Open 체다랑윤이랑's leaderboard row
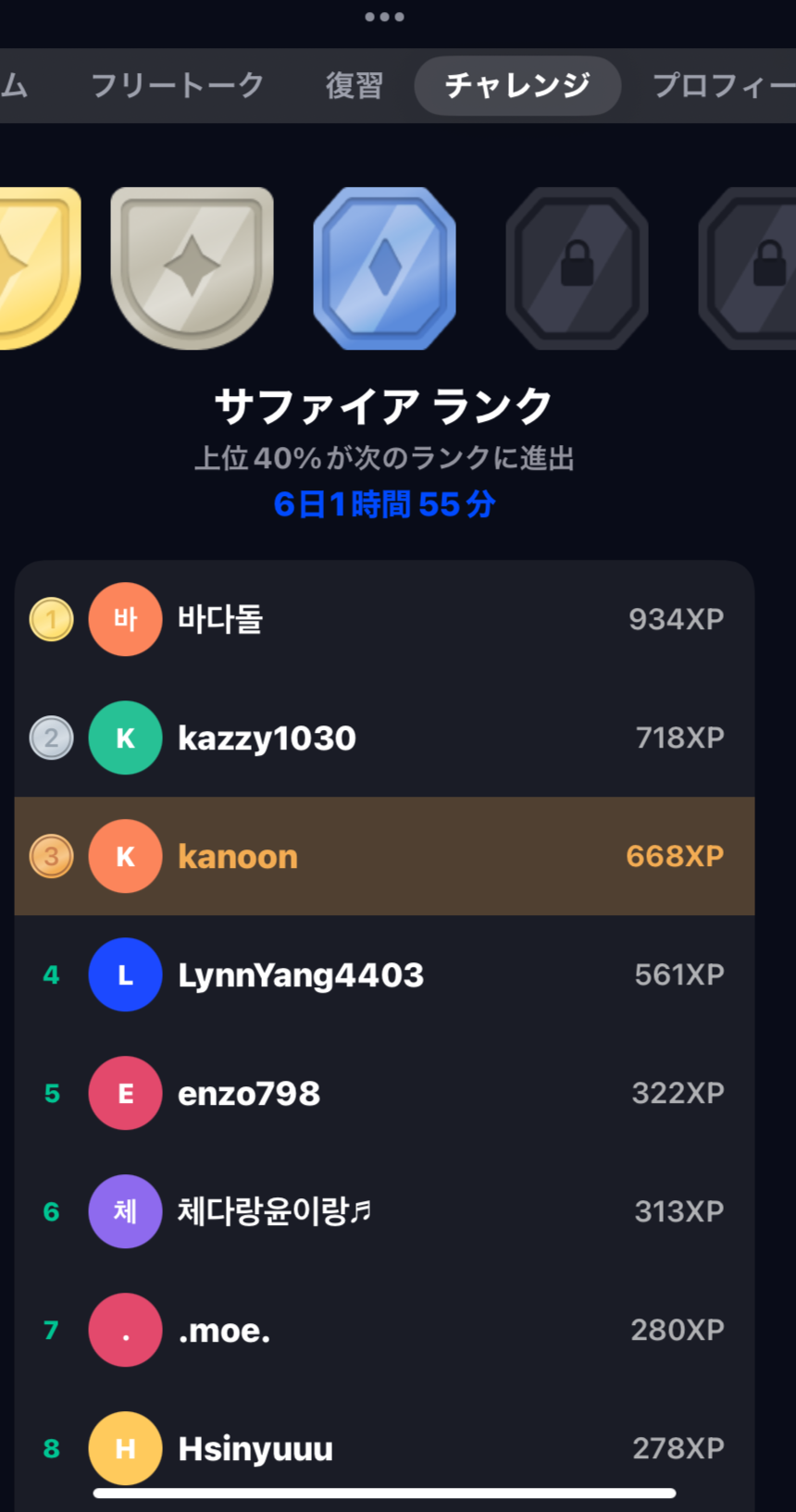Image resolution: width=796 pixels, height=1512 pixels. click(384, 1211)
